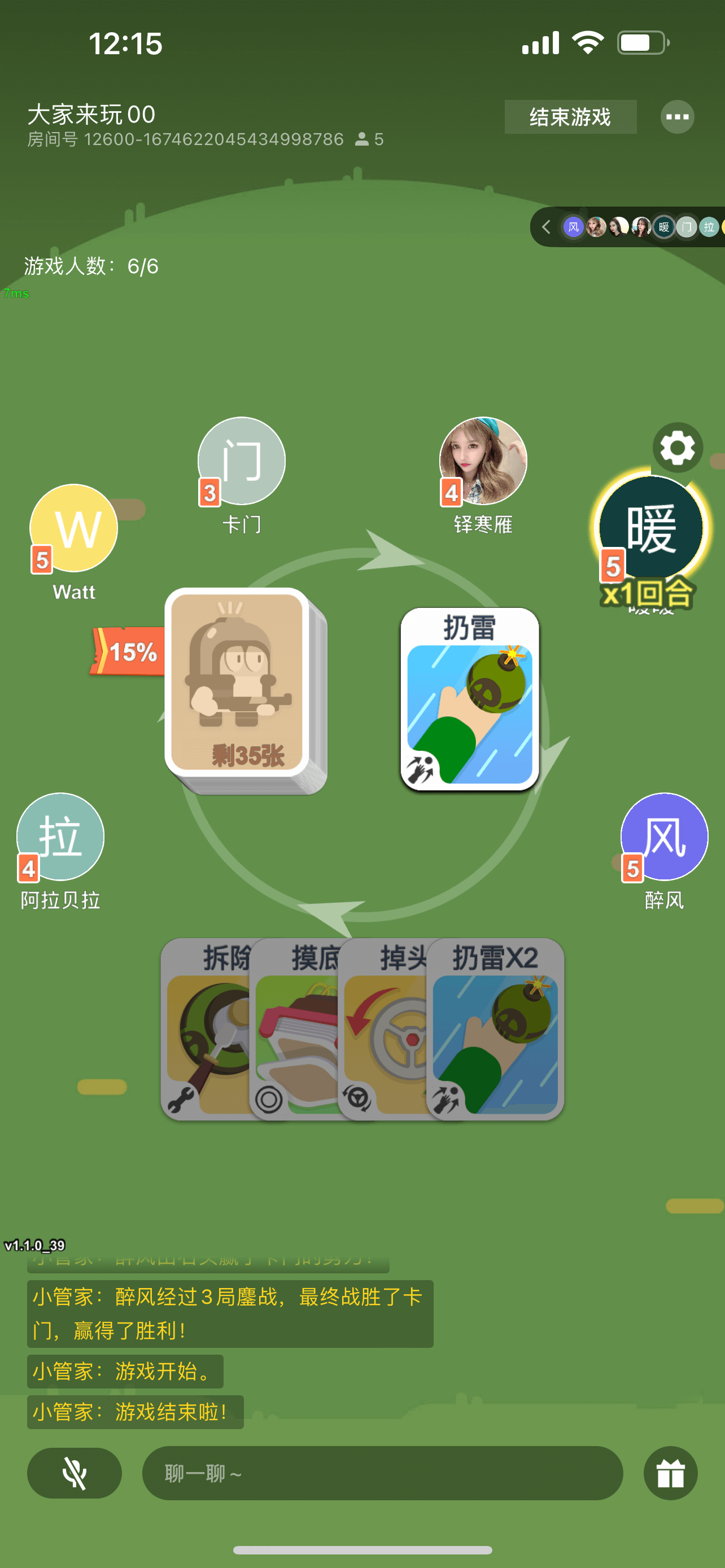View 铎寒雁's player profile
The width and height of the screenshot is (725, 1568).
(x=483, y=461)
